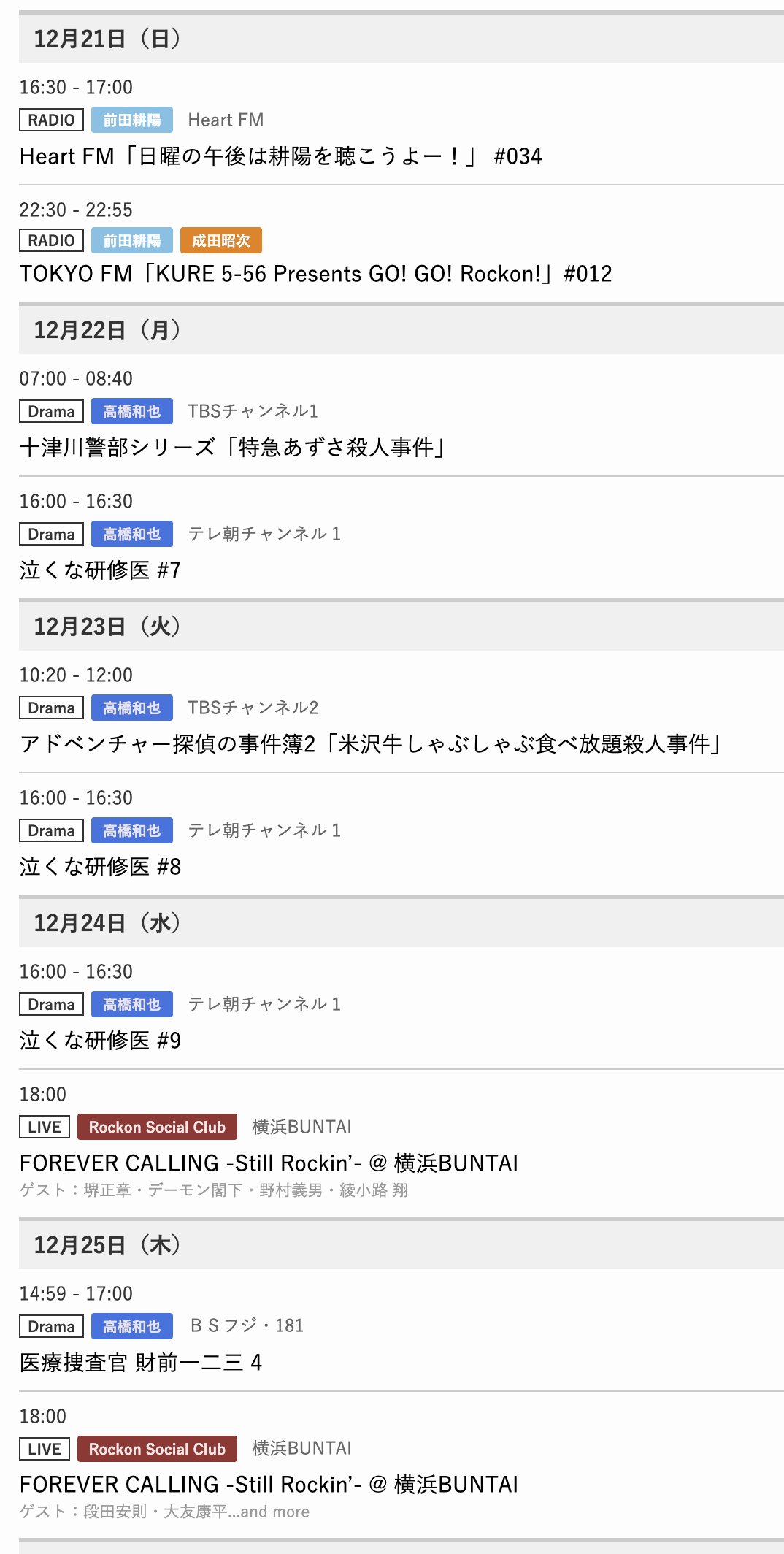Tap the 高橋和也 tag on 十津川警部シリーズ entry
Screen dimensions: 784x1554
(x=131, y=411)
